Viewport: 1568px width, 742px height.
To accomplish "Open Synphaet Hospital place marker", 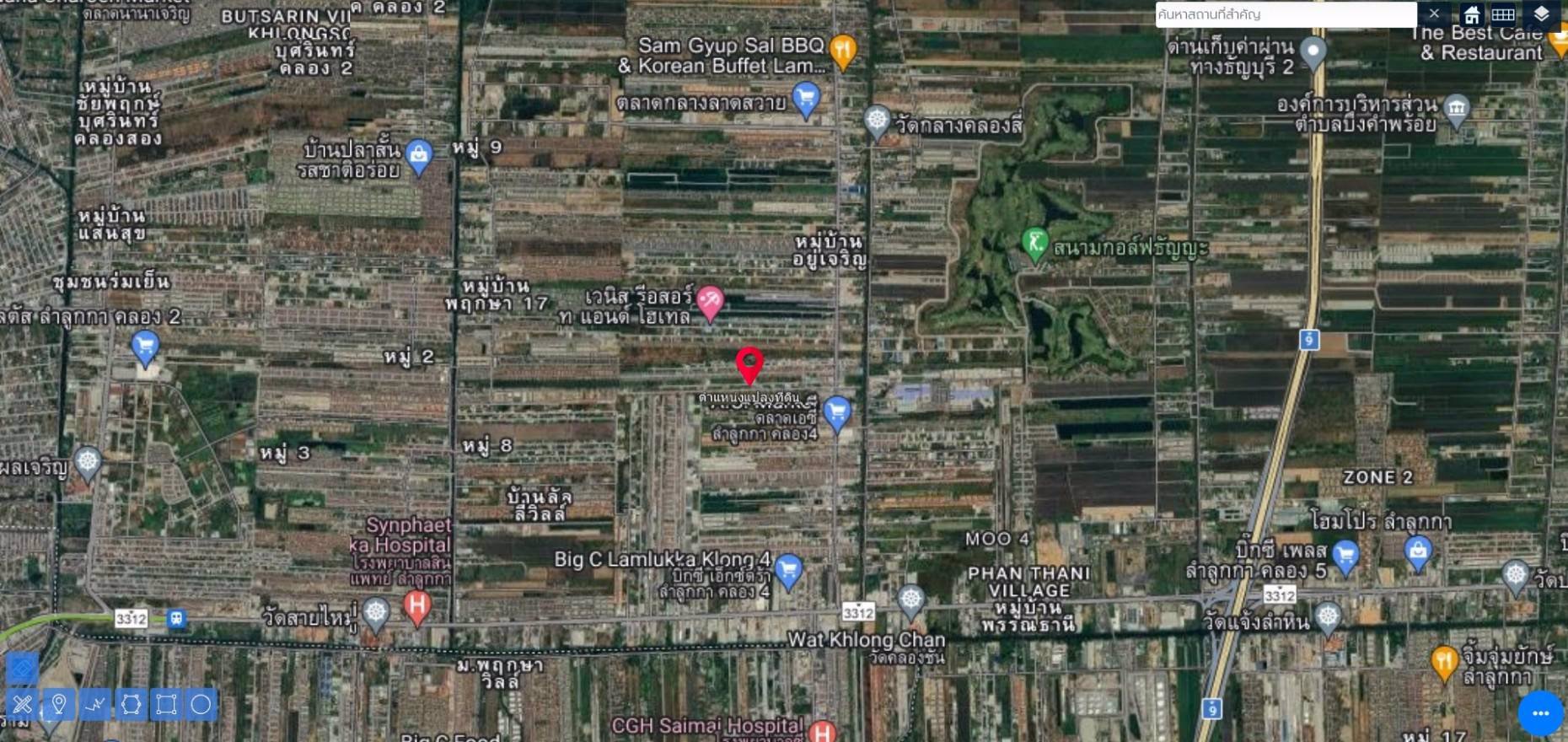I will point(417,605).
